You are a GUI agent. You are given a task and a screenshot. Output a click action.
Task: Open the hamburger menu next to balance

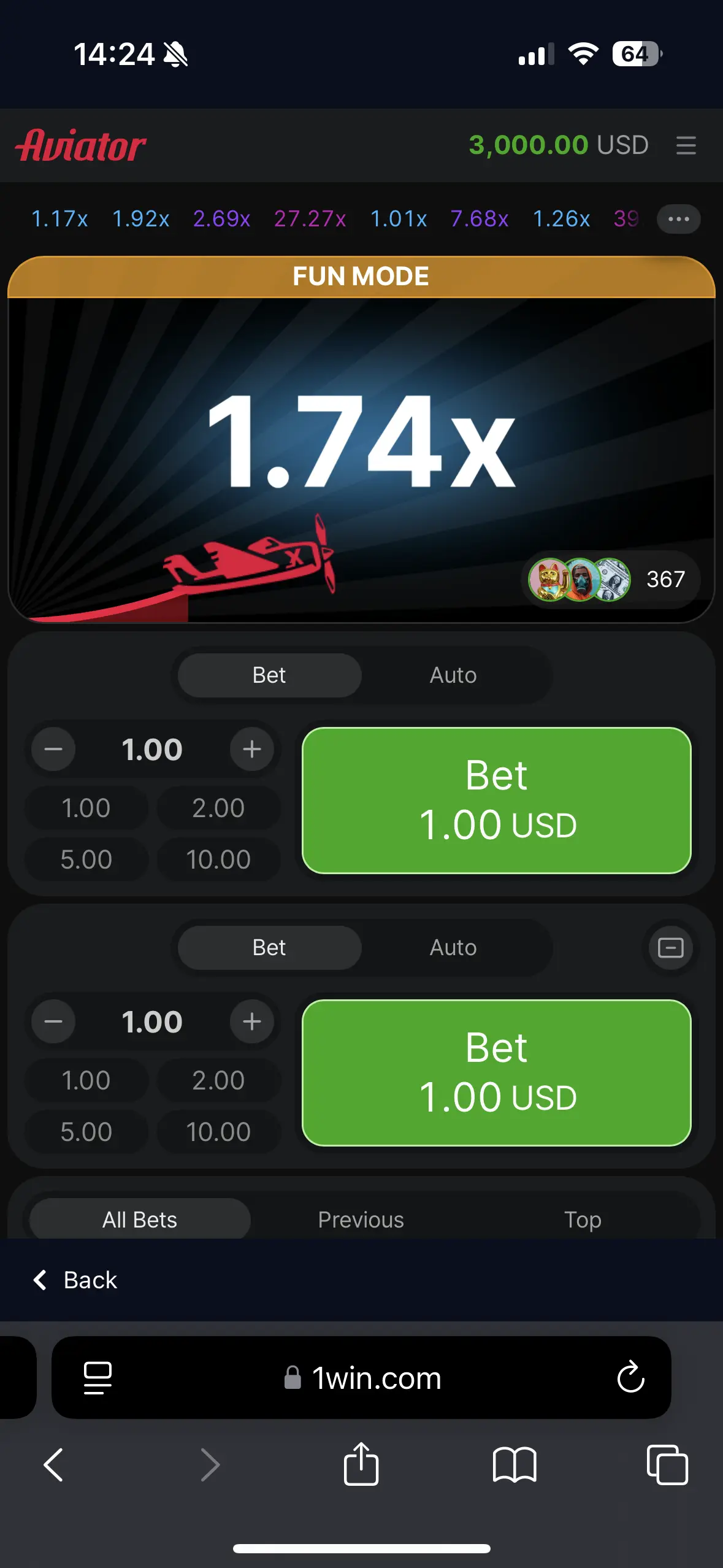(686, 145)
